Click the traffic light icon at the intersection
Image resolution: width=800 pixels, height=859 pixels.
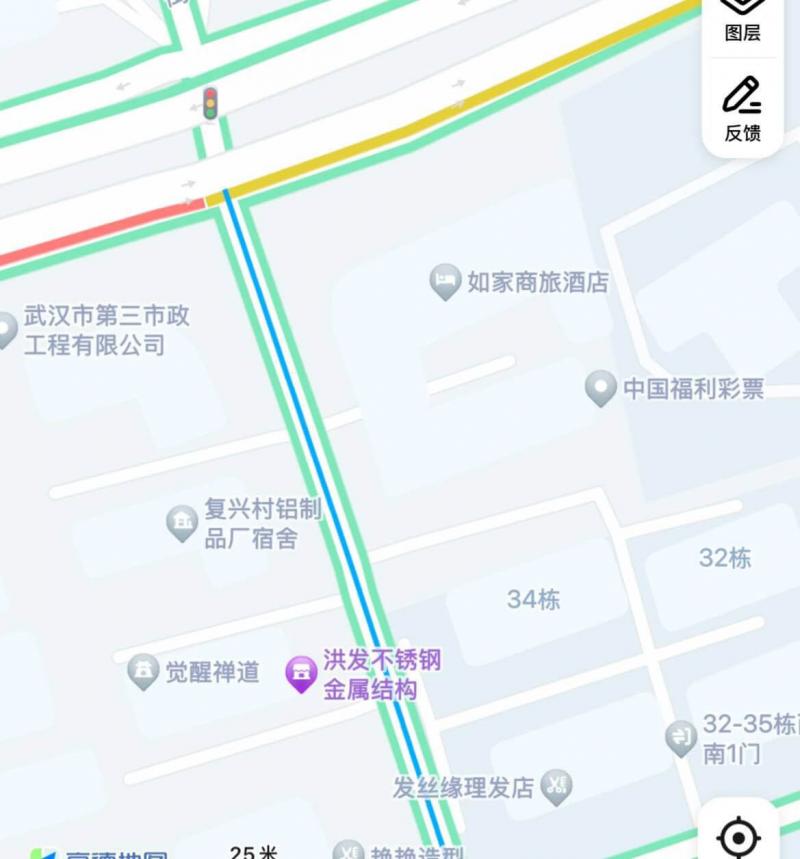click(x=210, y=100)
